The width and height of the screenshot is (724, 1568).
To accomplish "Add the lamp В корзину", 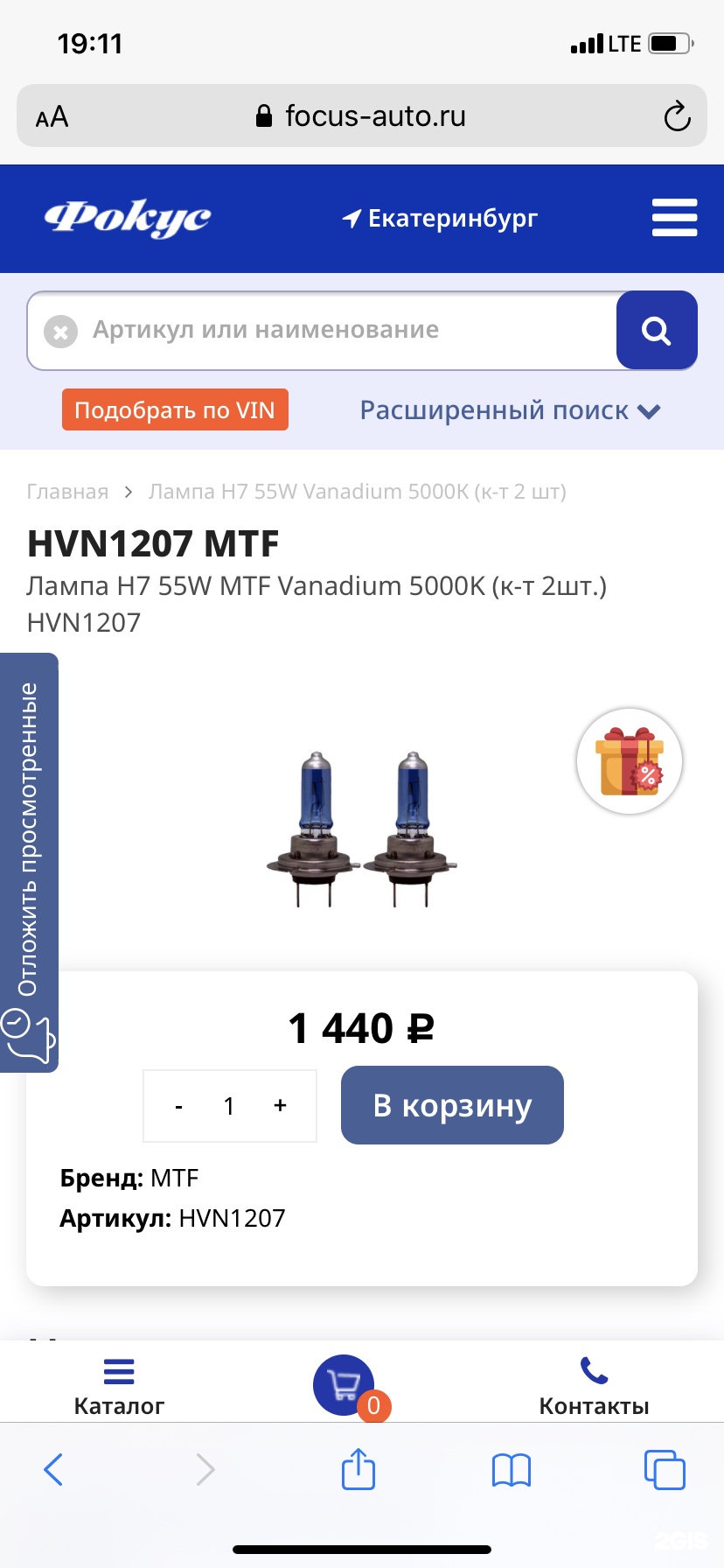I will [452, 1105].
